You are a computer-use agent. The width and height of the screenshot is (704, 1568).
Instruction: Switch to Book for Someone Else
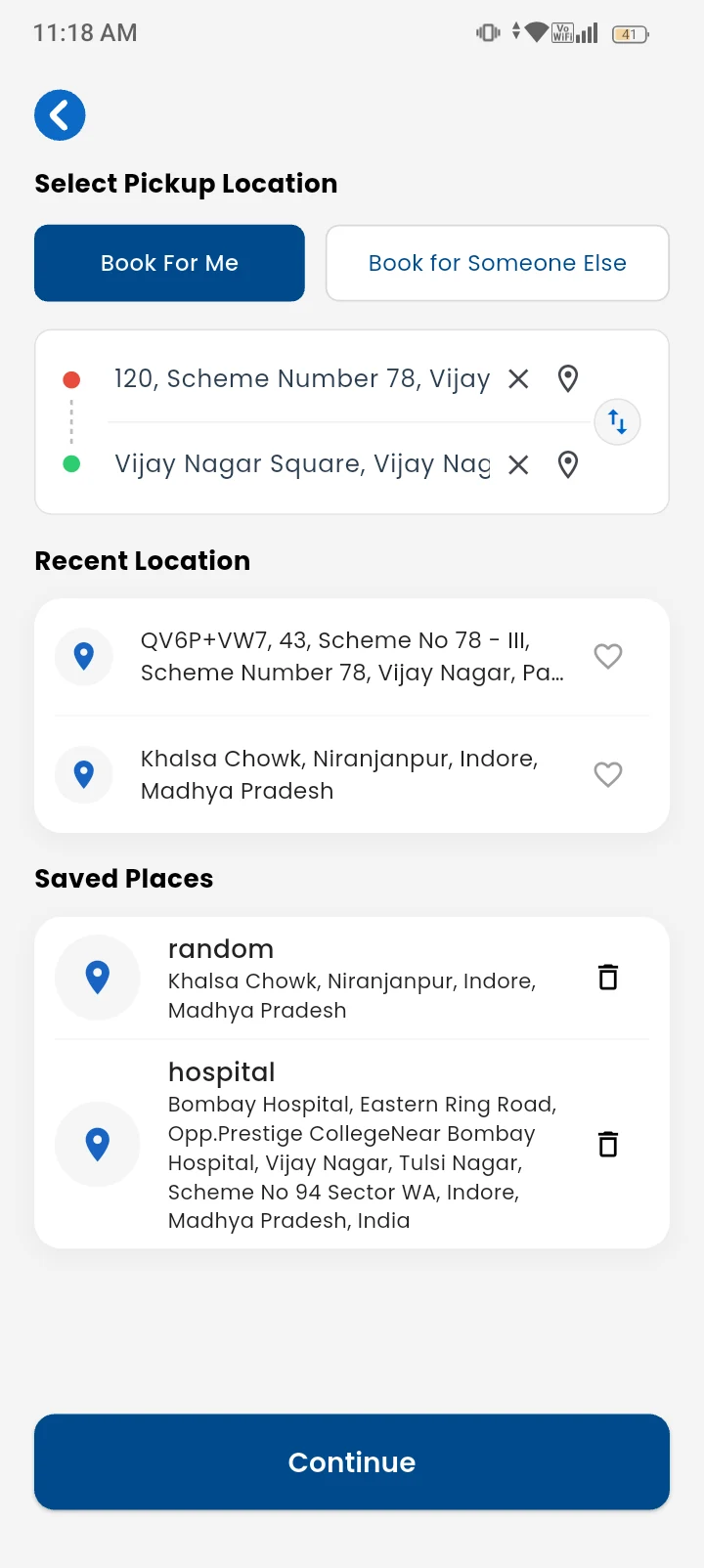497,263
